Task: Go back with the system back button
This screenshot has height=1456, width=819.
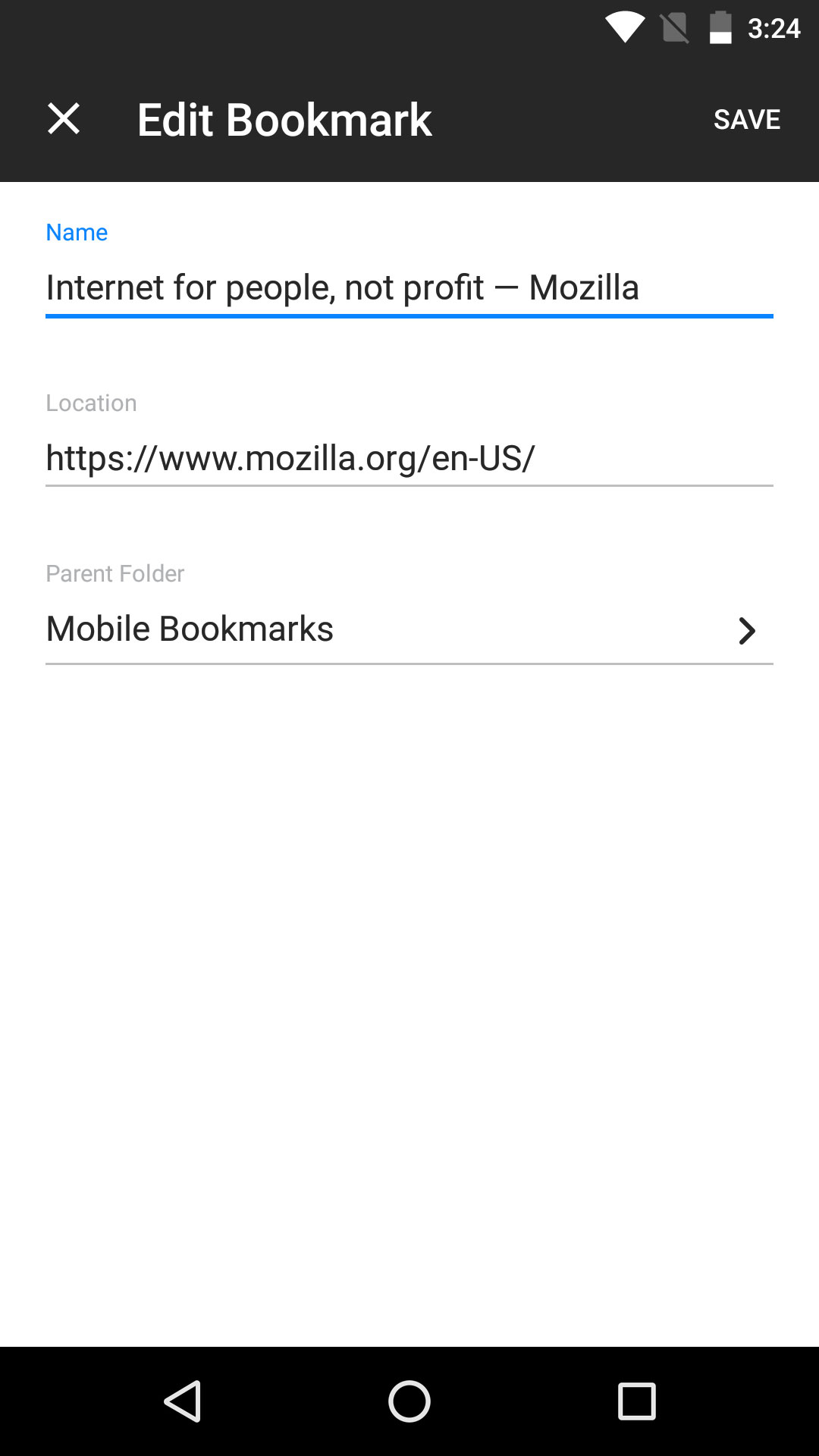Action: 183,1401
